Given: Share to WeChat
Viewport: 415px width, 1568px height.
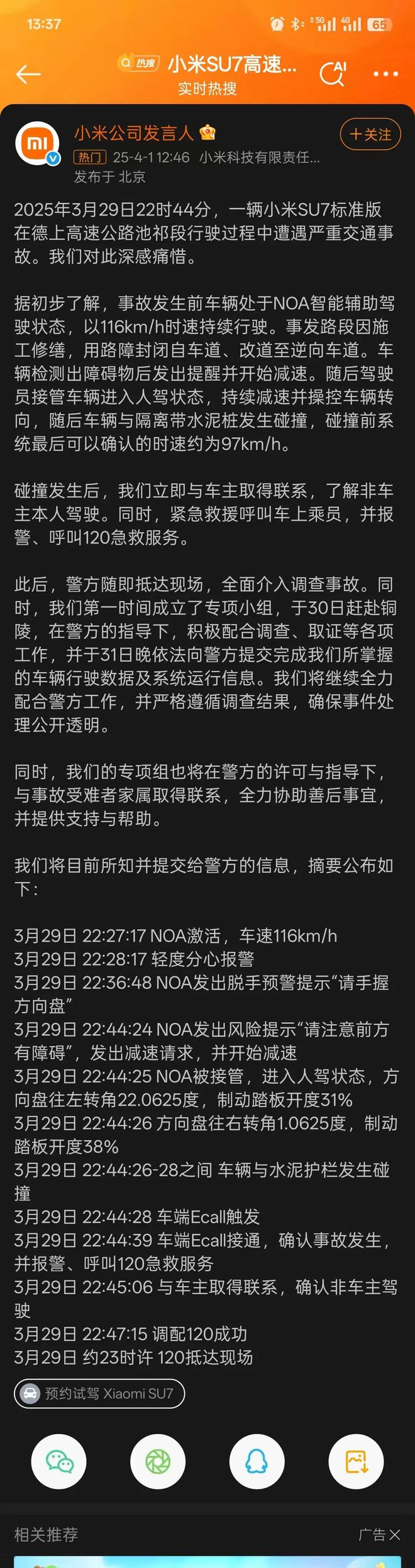Looking at the screenshot, I should (59, 1462).
